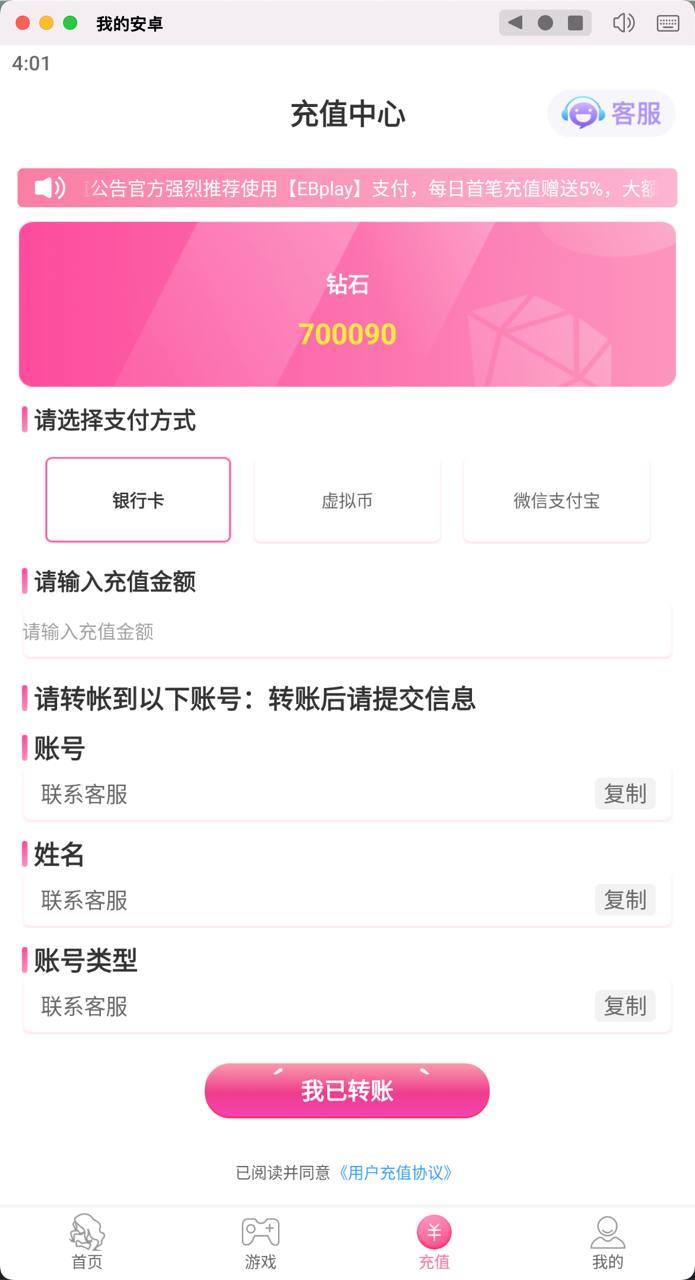Confirm with 我已转账 button

click(347, 1091)
